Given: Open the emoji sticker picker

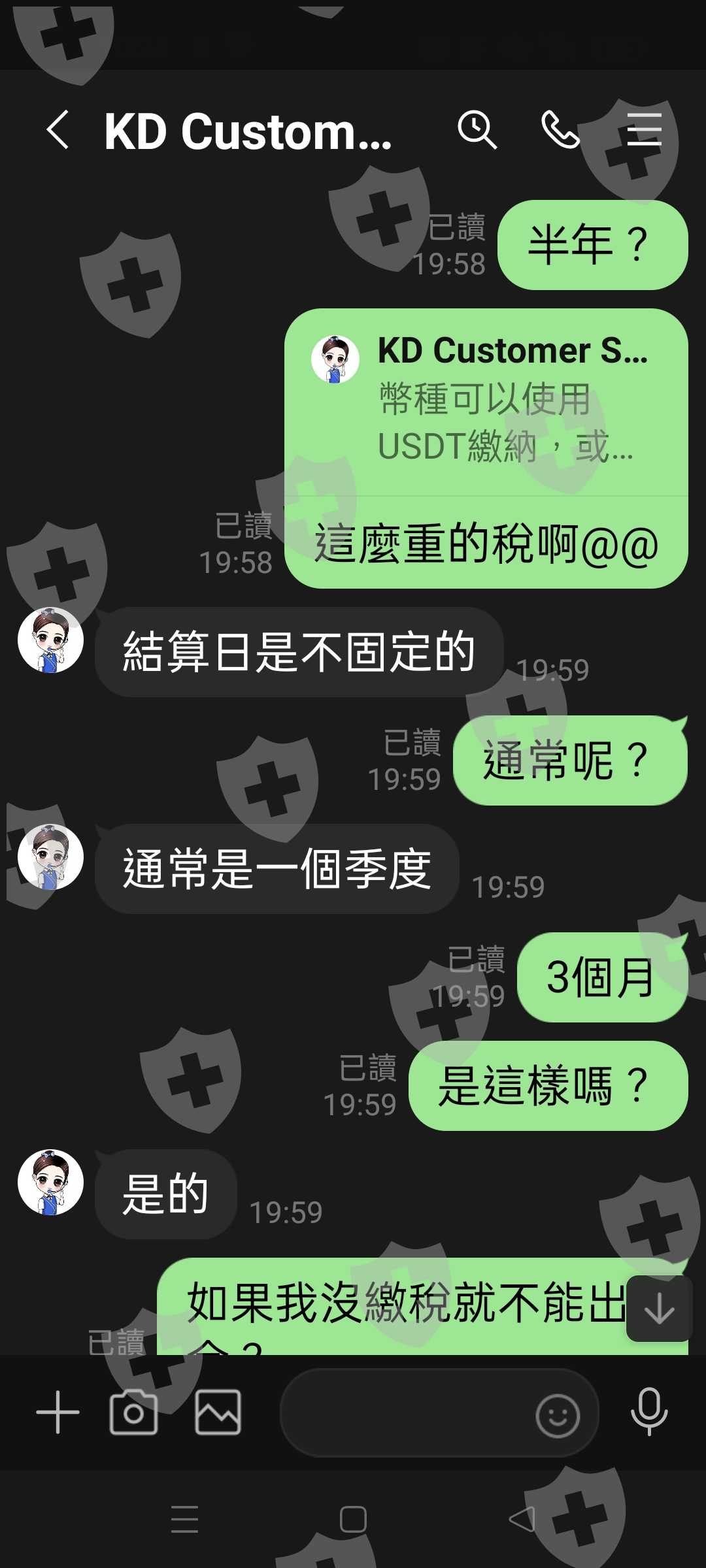Looking at the screenshot, I should (x=557, y=1416).
